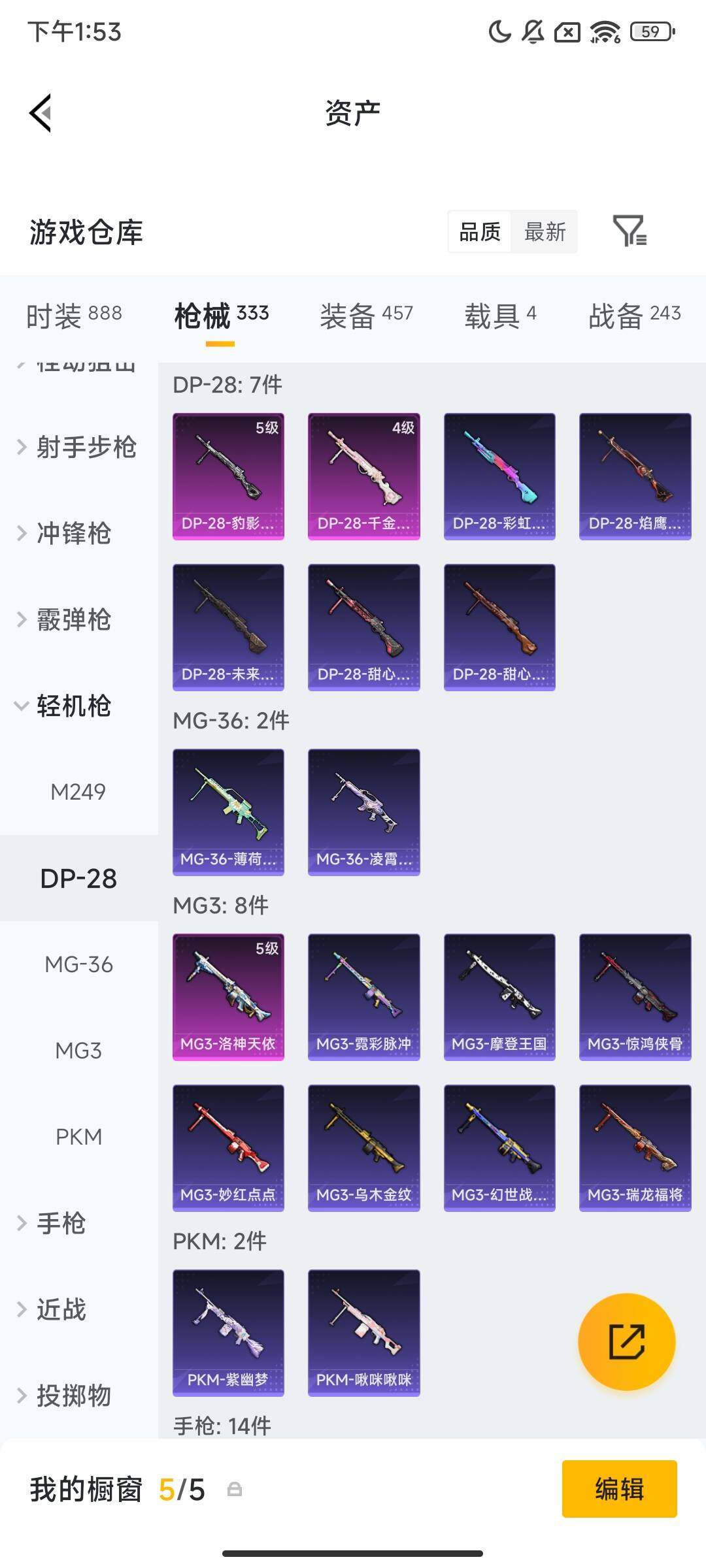Tap the Wi-Fi icon in the status bar
The height and width of the screenshot is (1568, 706).
tap(605, 33)
